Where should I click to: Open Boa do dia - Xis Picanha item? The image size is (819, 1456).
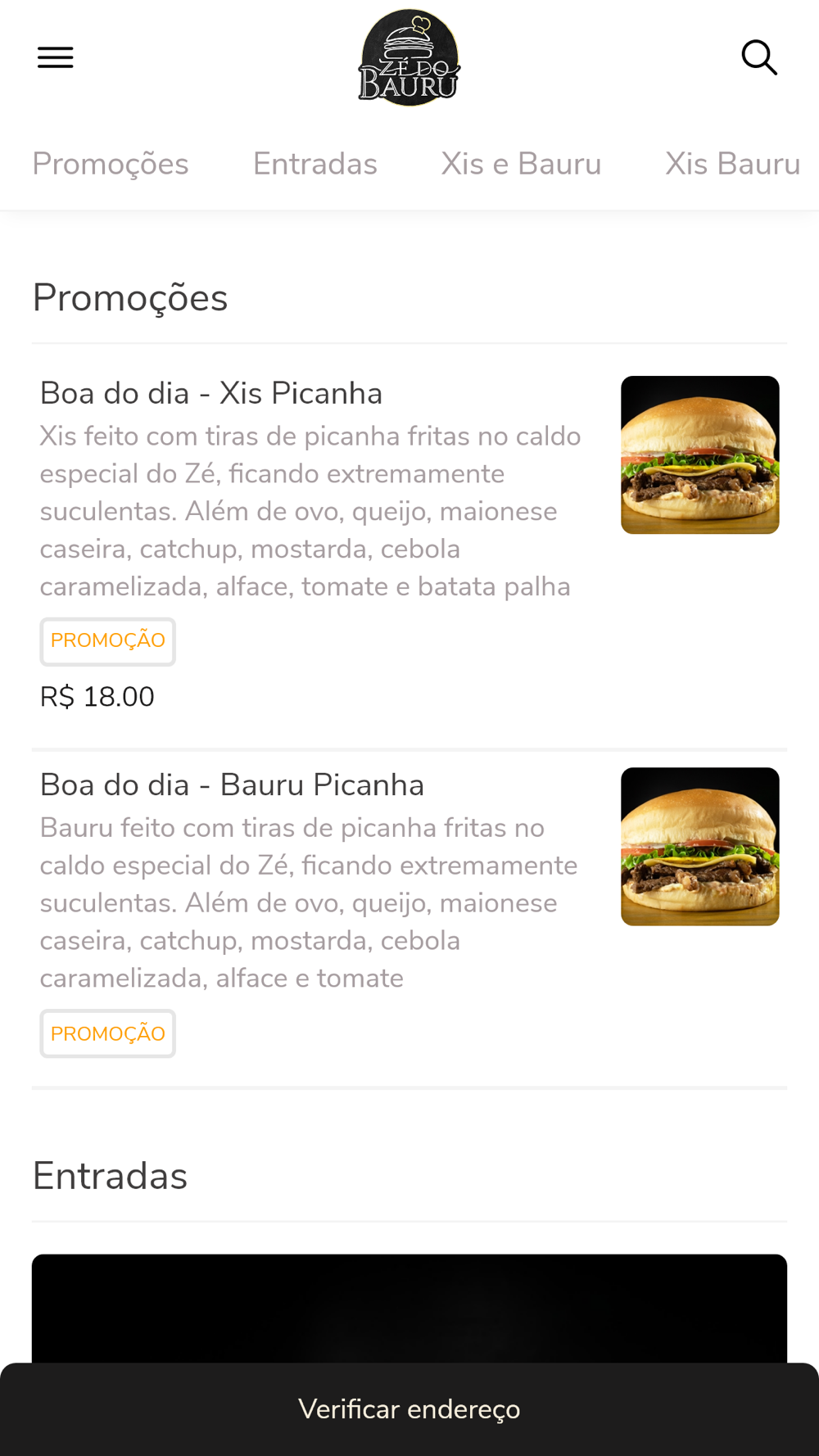[x=409, y=546]
